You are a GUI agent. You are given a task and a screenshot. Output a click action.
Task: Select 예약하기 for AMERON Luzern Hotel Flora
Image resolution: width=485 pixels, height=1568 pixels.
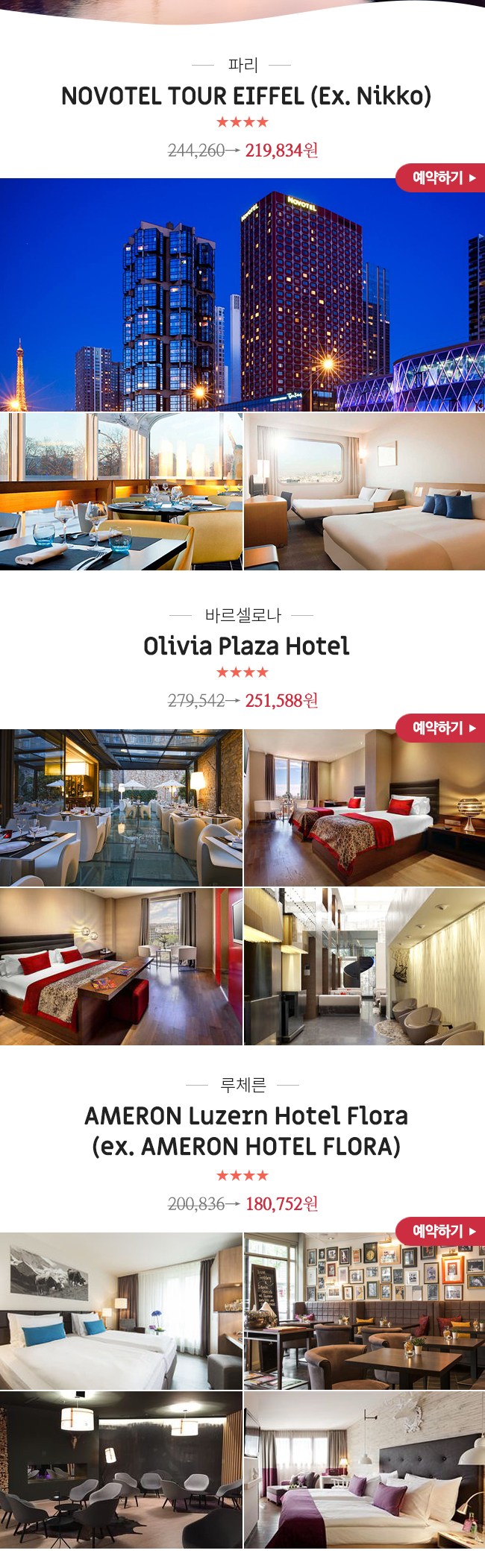442,1231
